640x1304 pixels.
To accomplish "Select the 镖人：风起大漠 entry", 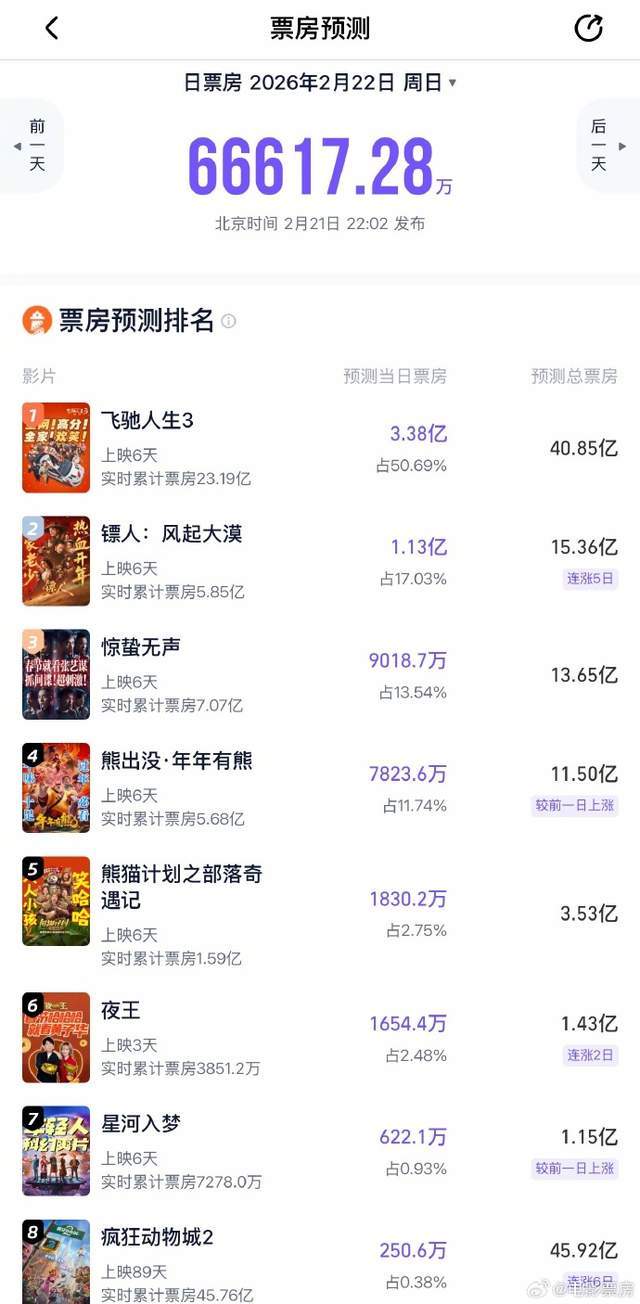I will [320, 561].
